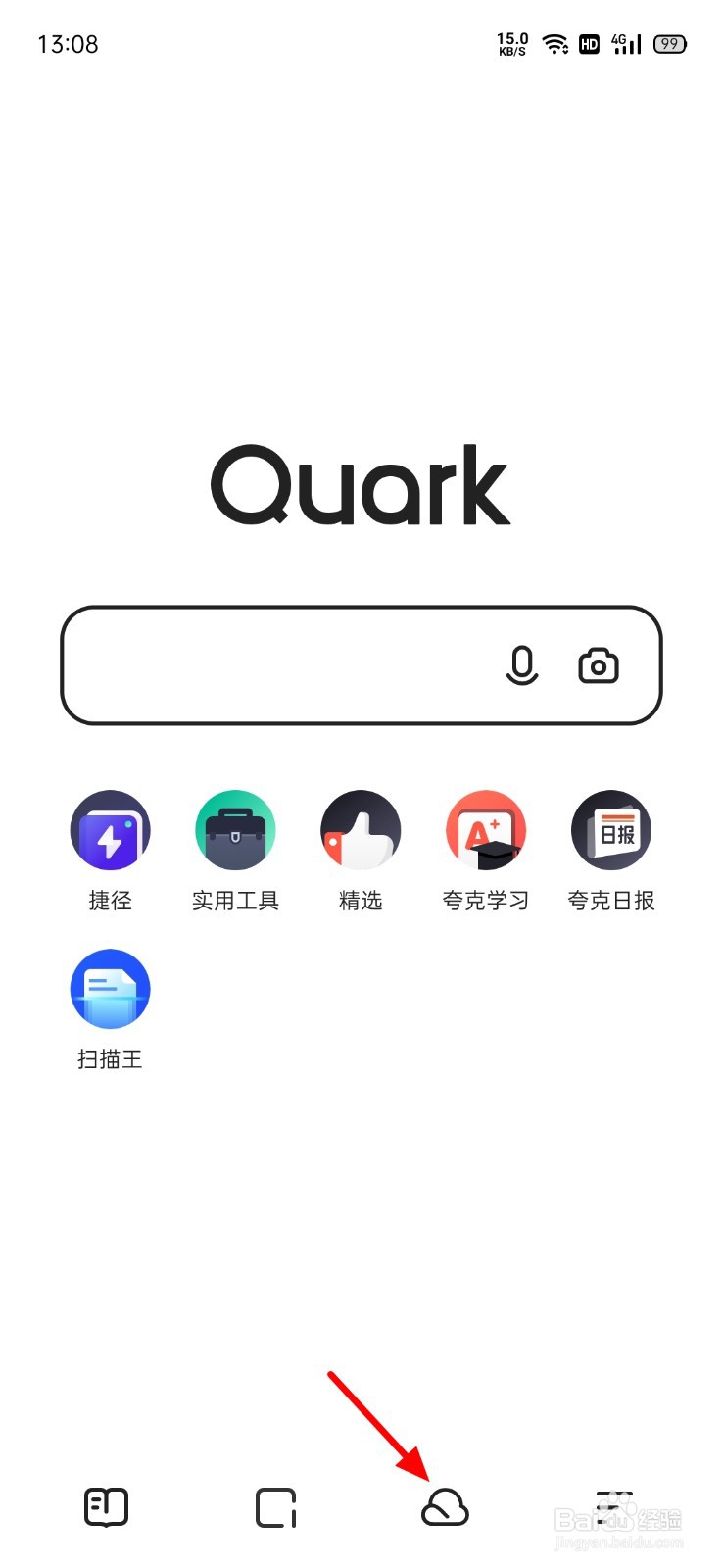
Task: Open the 夸克日报 daily report
Action: (x=611, y=829)
